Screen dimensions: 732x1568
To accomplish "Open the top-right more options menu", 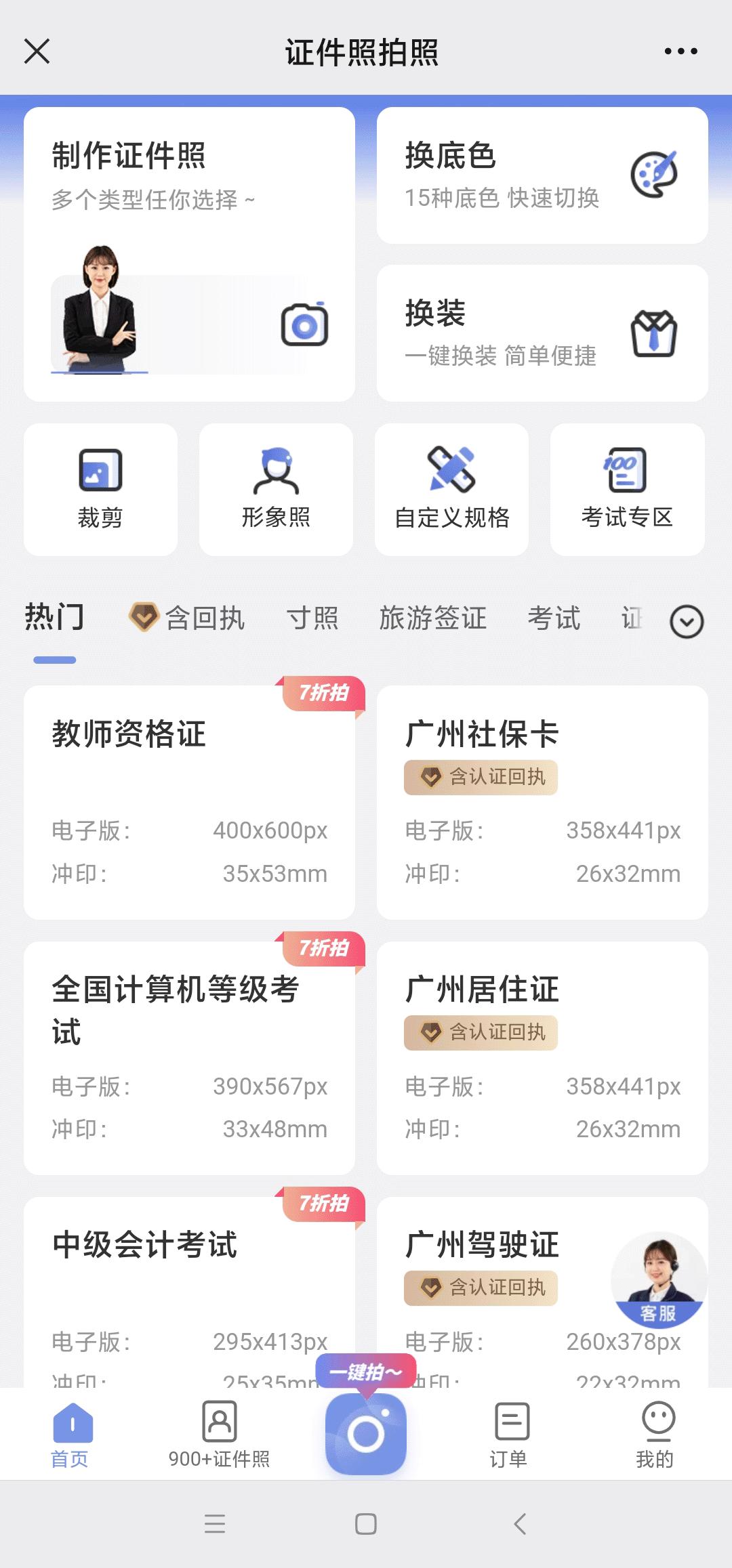I will point(680,51).
